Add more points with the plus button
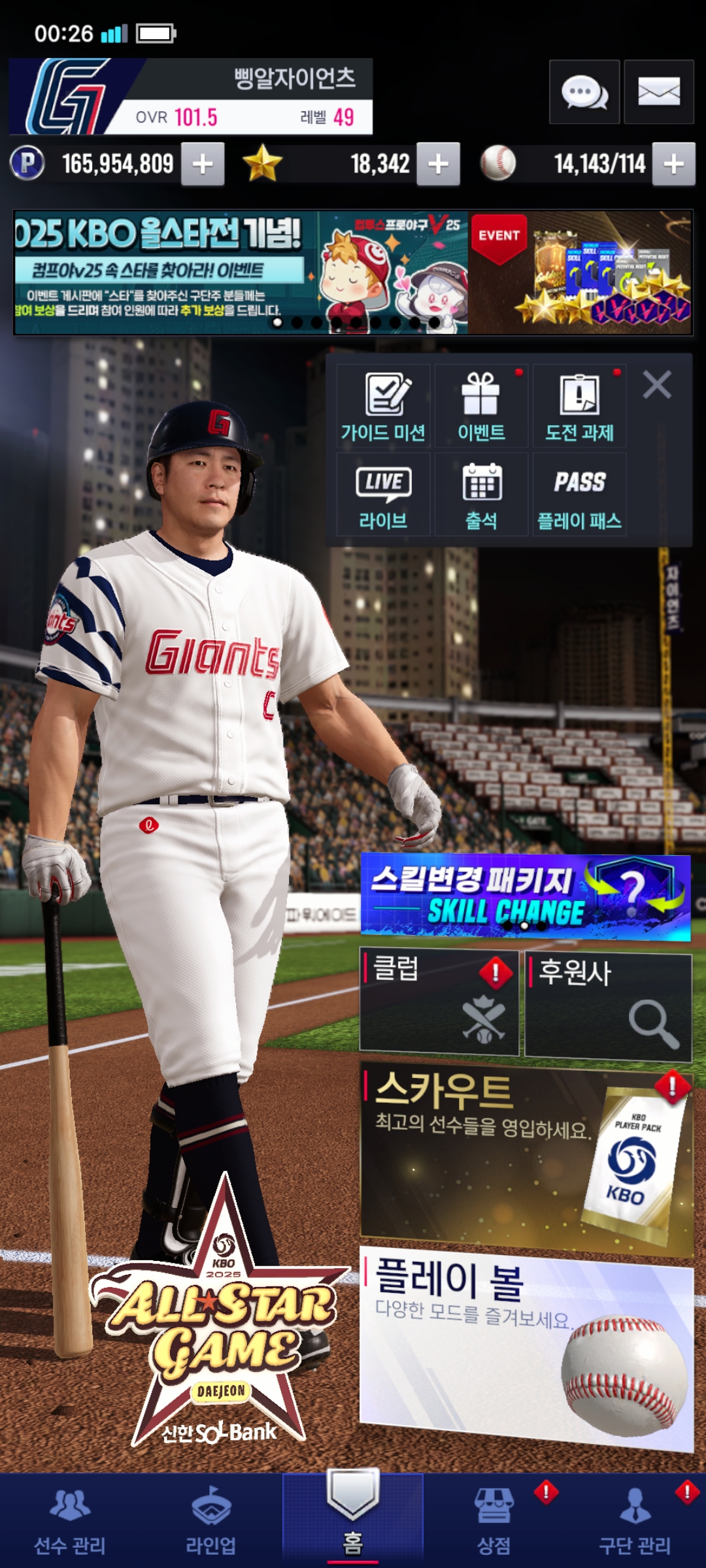 pyautogui.click(x=203, y=164)
